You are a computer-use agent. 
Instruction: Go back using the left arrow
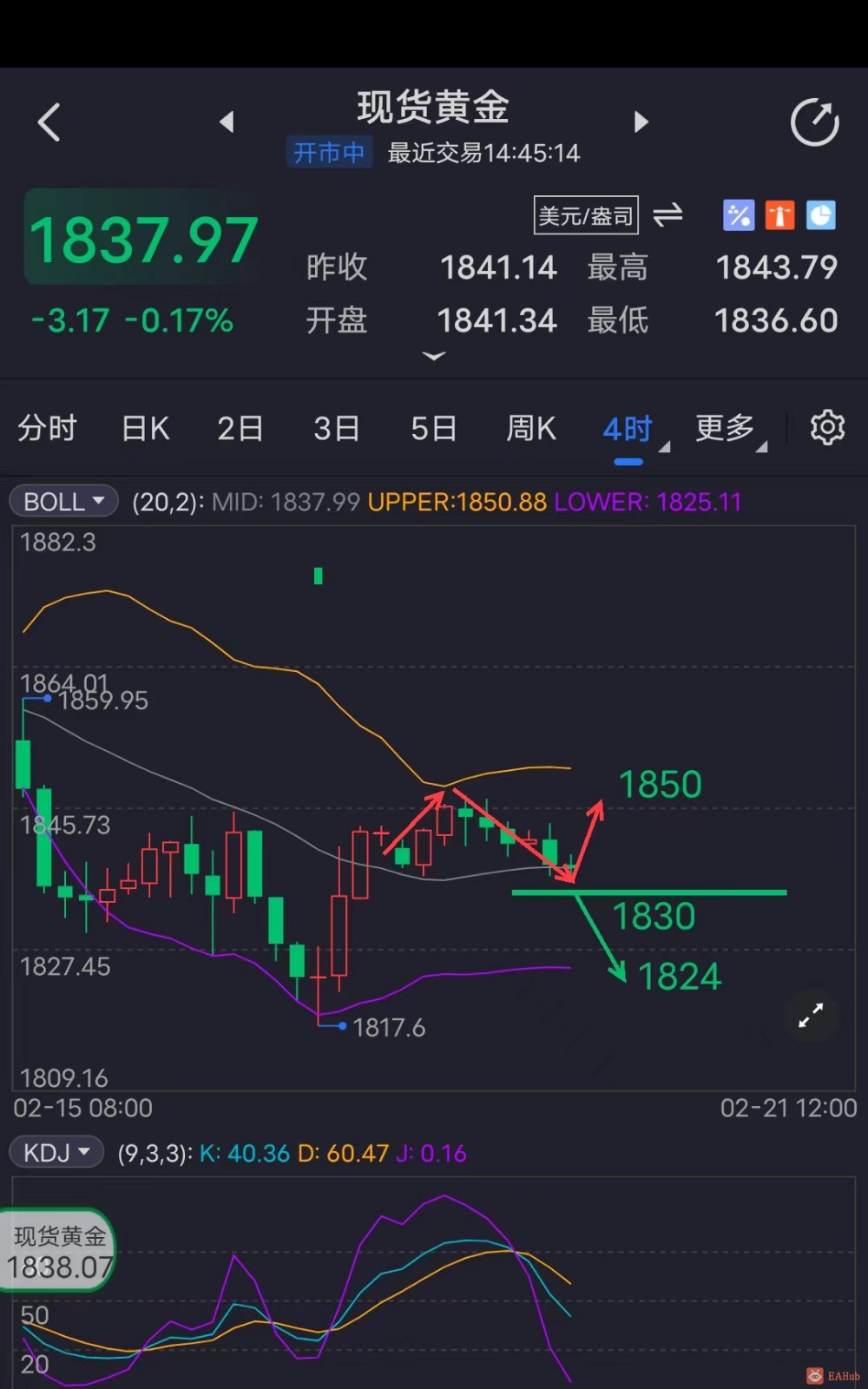tap(49, 122)
